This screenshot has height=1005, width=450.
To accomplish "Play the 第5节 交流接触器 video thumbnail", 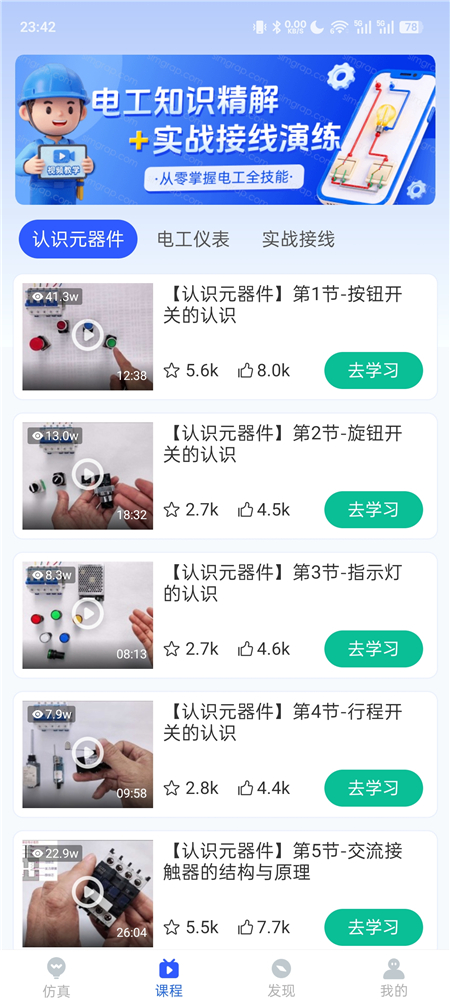I will 88,893.
